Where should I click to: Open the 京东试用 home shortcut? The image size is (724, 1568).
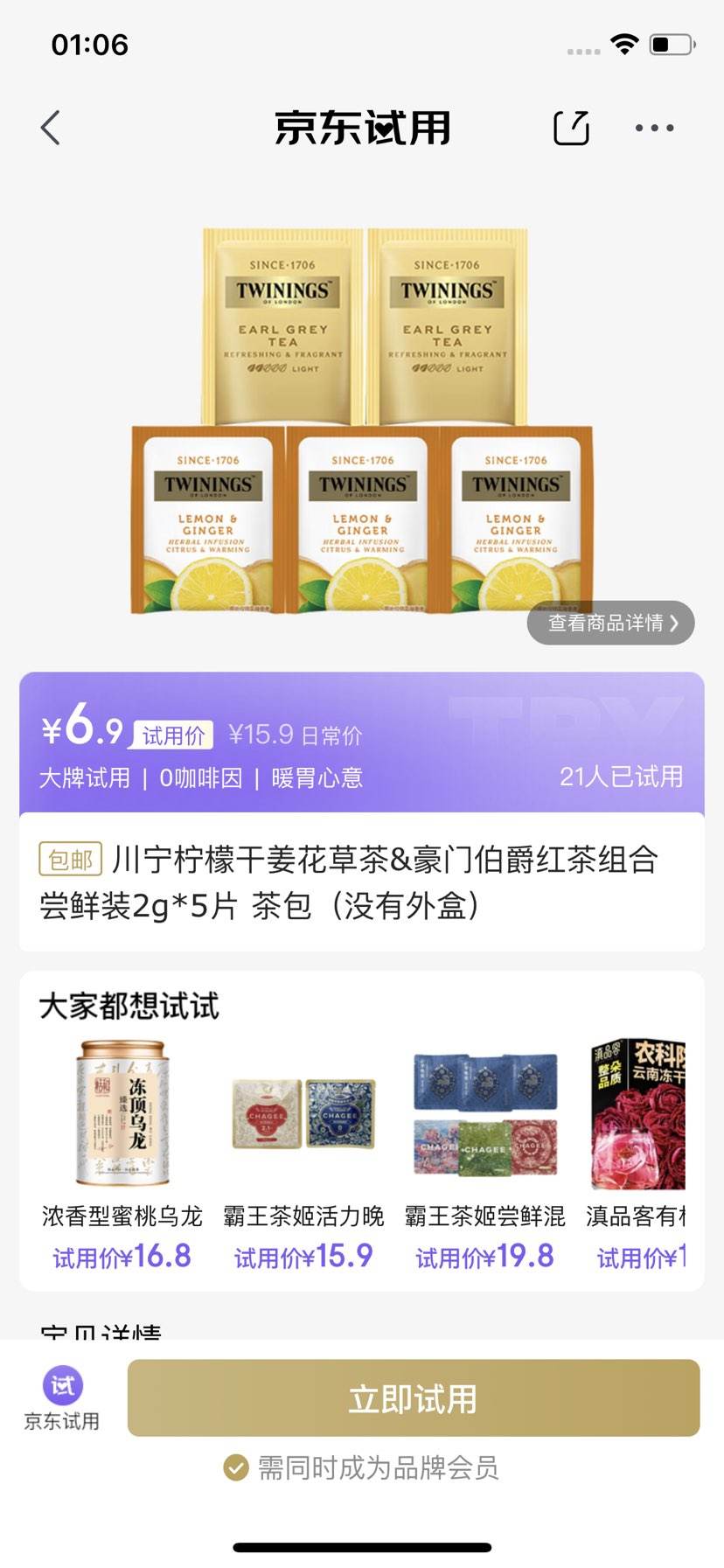coord(62,1397)
